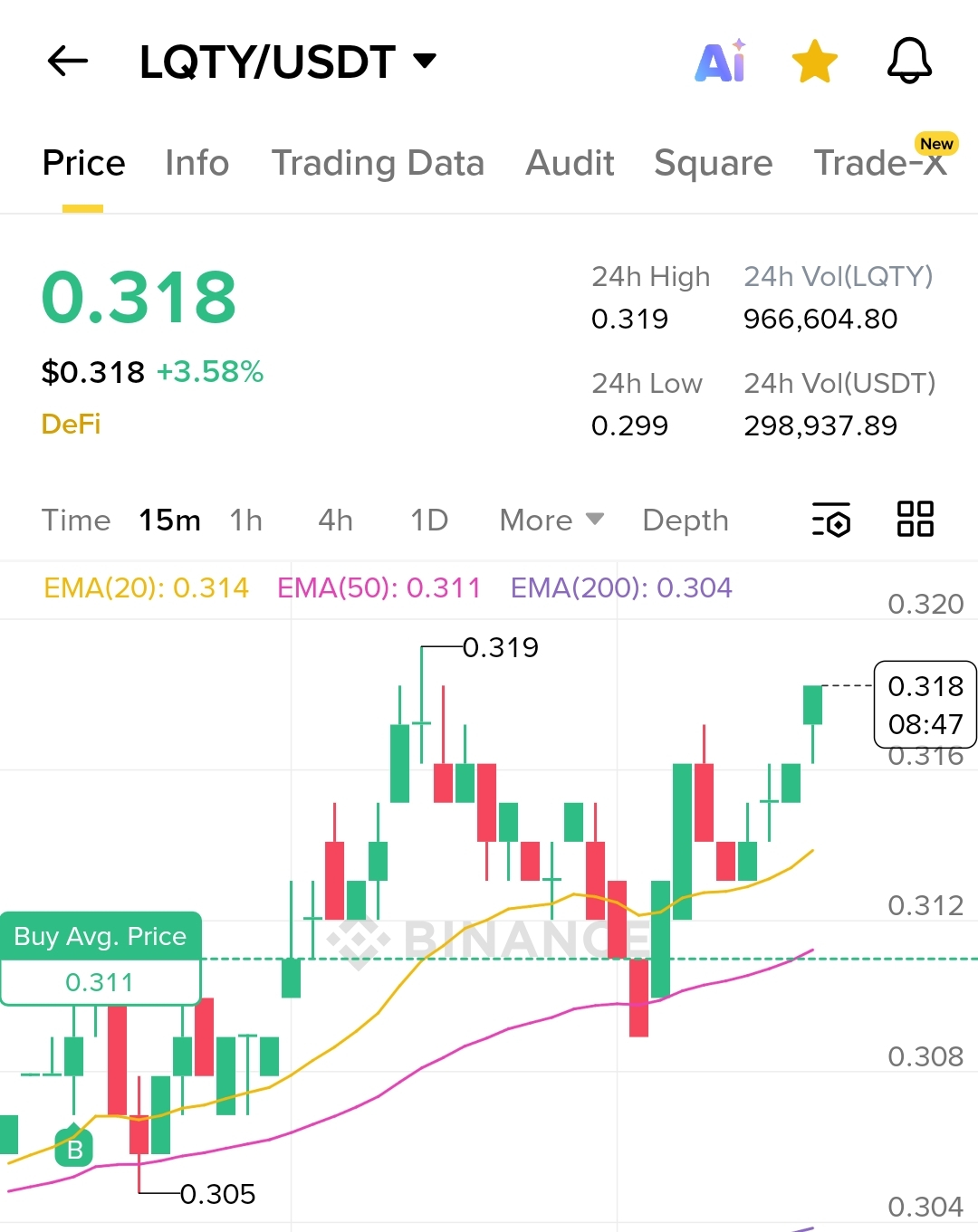Open the chart layout grid icon
978x1232 pixels.
tap(915, 520)
